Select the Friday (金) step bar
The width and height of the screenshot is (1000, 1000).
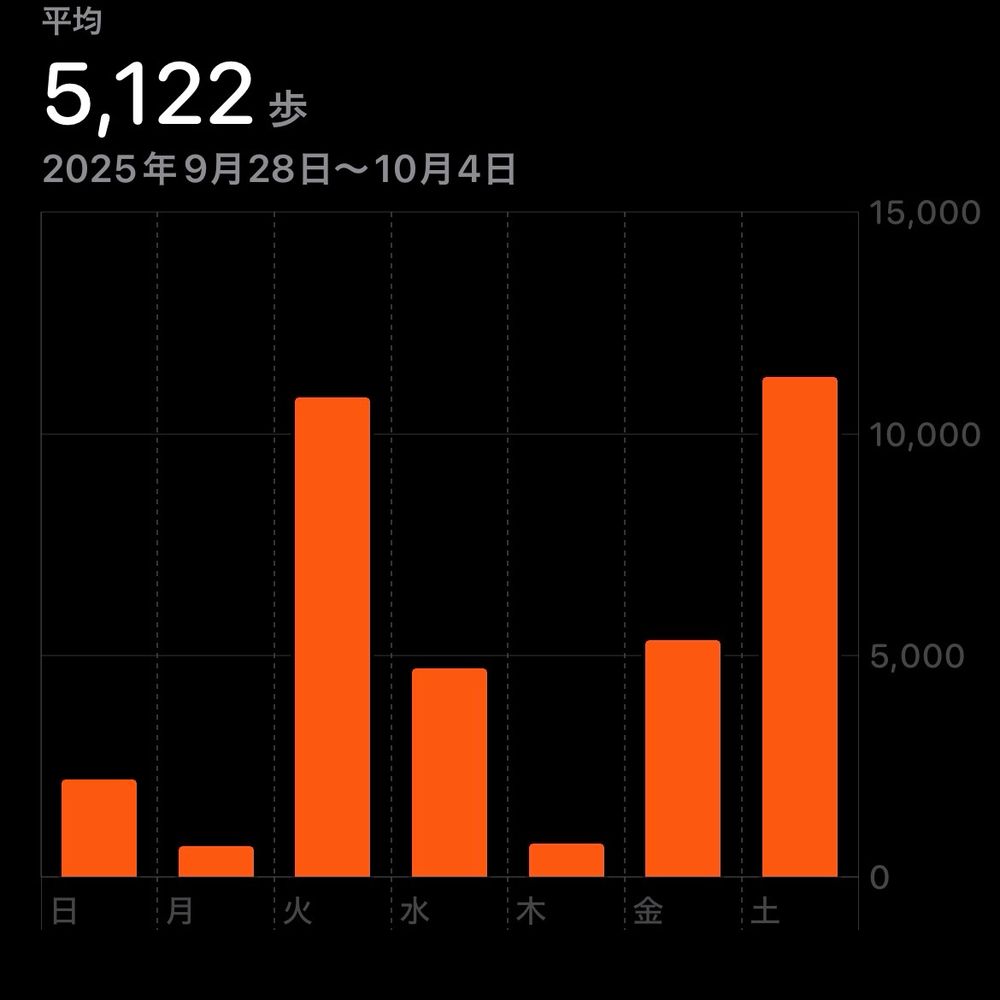coord(683,758)
